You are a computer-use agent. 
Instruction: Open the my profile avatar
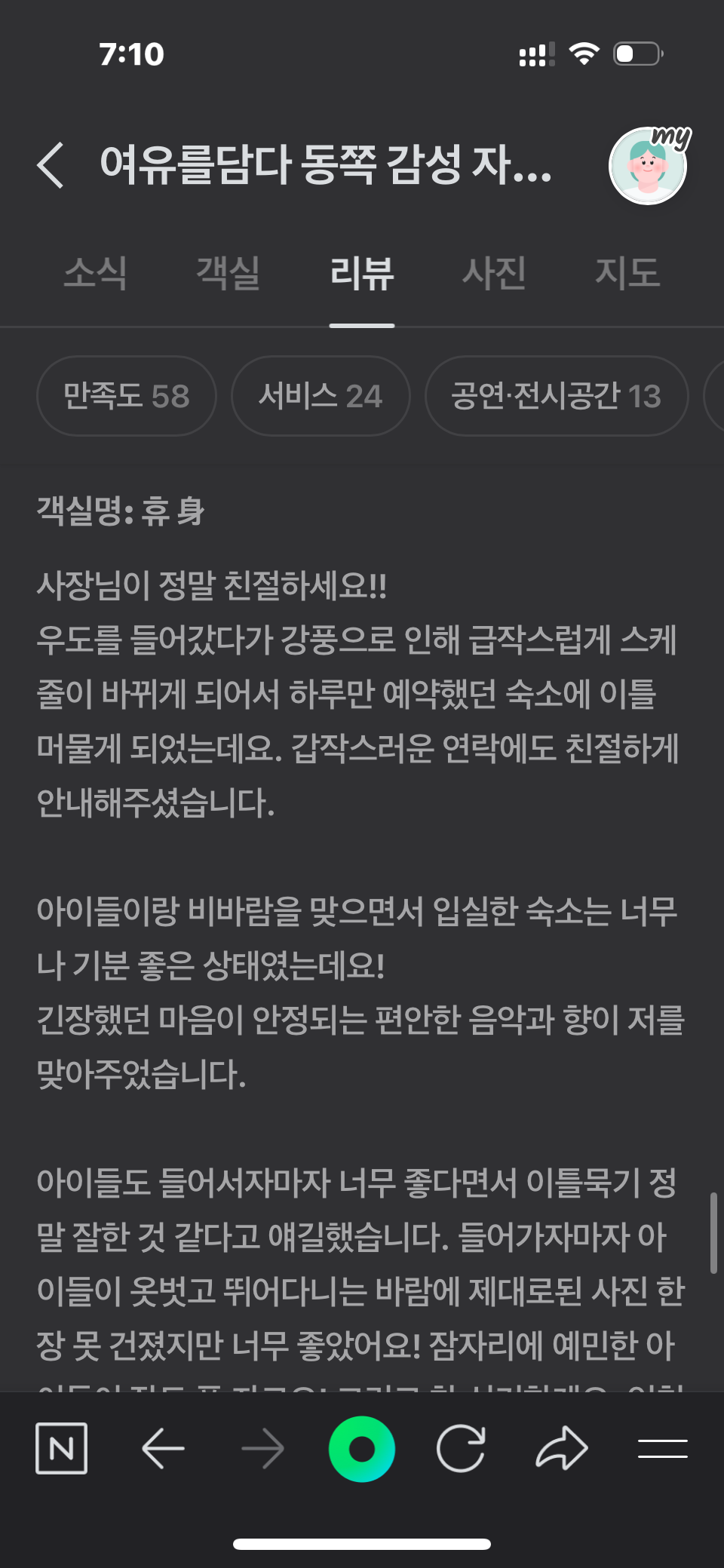pyautogui.click(x=648, y=165)
